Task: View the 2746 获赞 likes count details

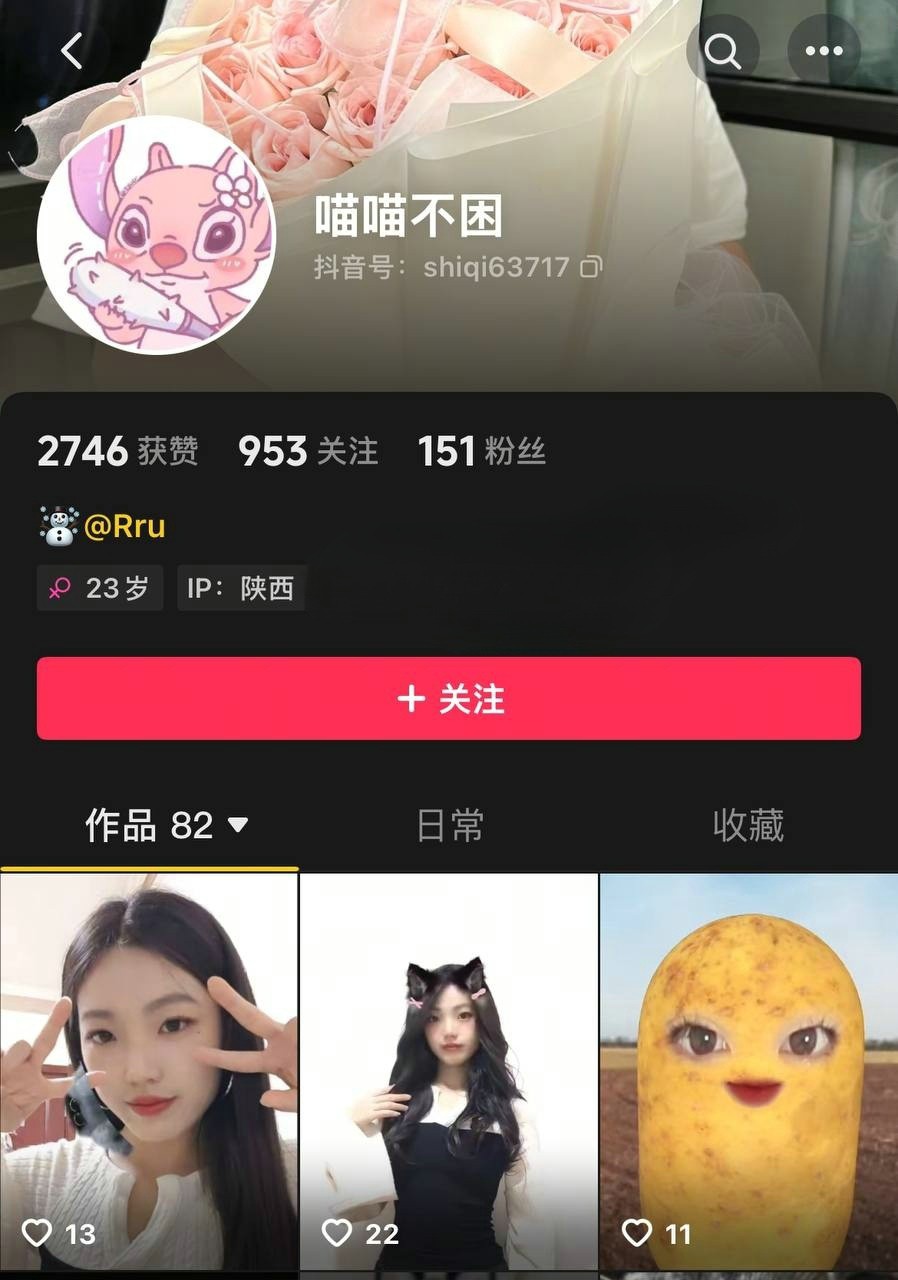Action: click(118, 452)
